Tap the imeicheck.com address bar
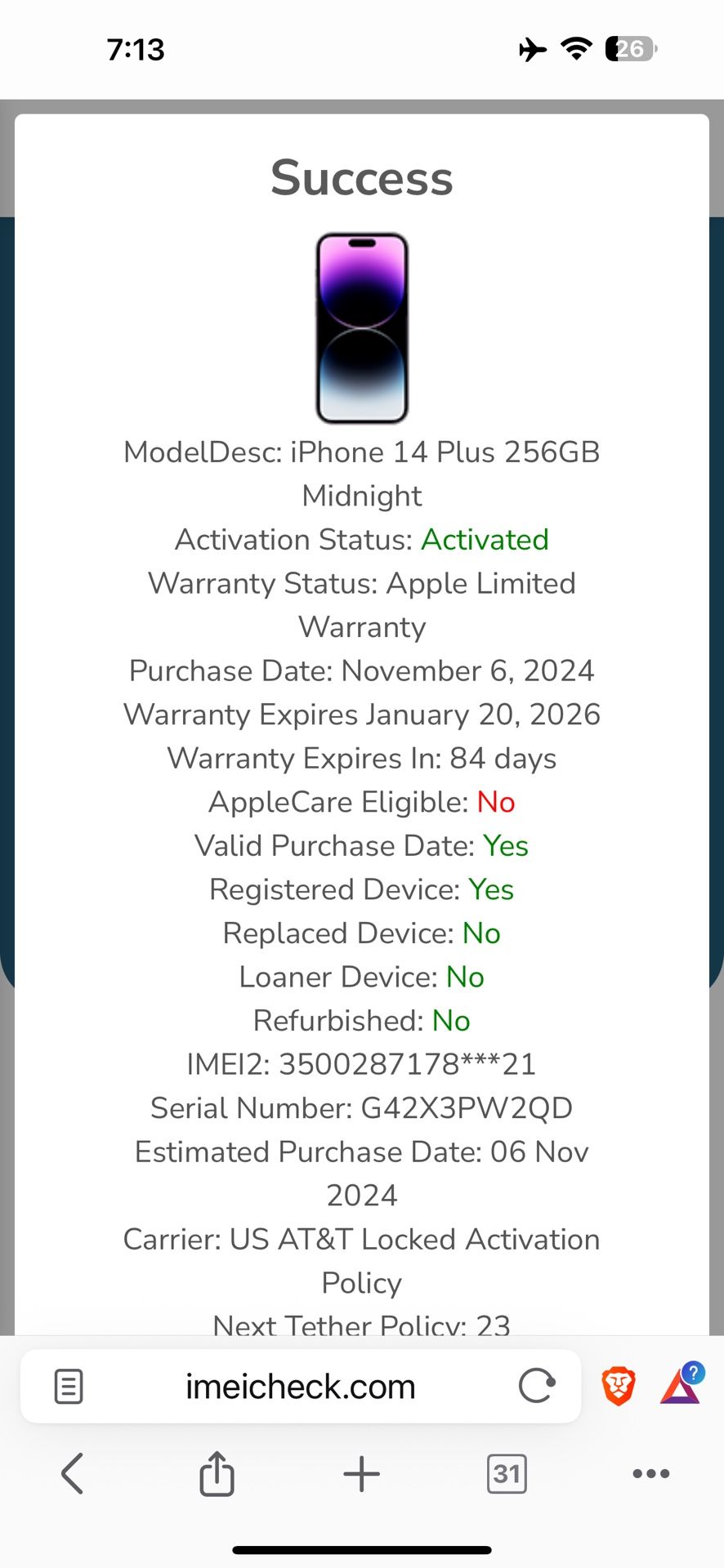This screenshot has height=1568, width=724. tap(300, 1385)
